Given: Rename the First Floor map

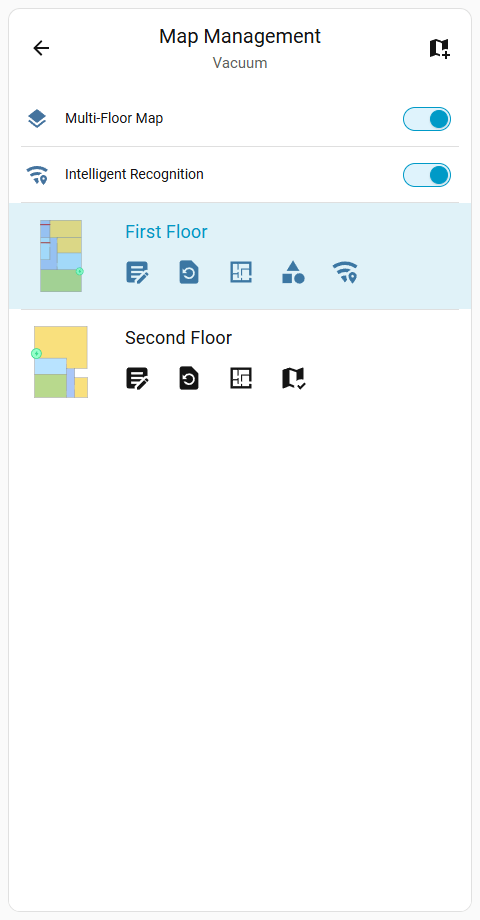Looking at the screenshot, I should coord(137,273).
